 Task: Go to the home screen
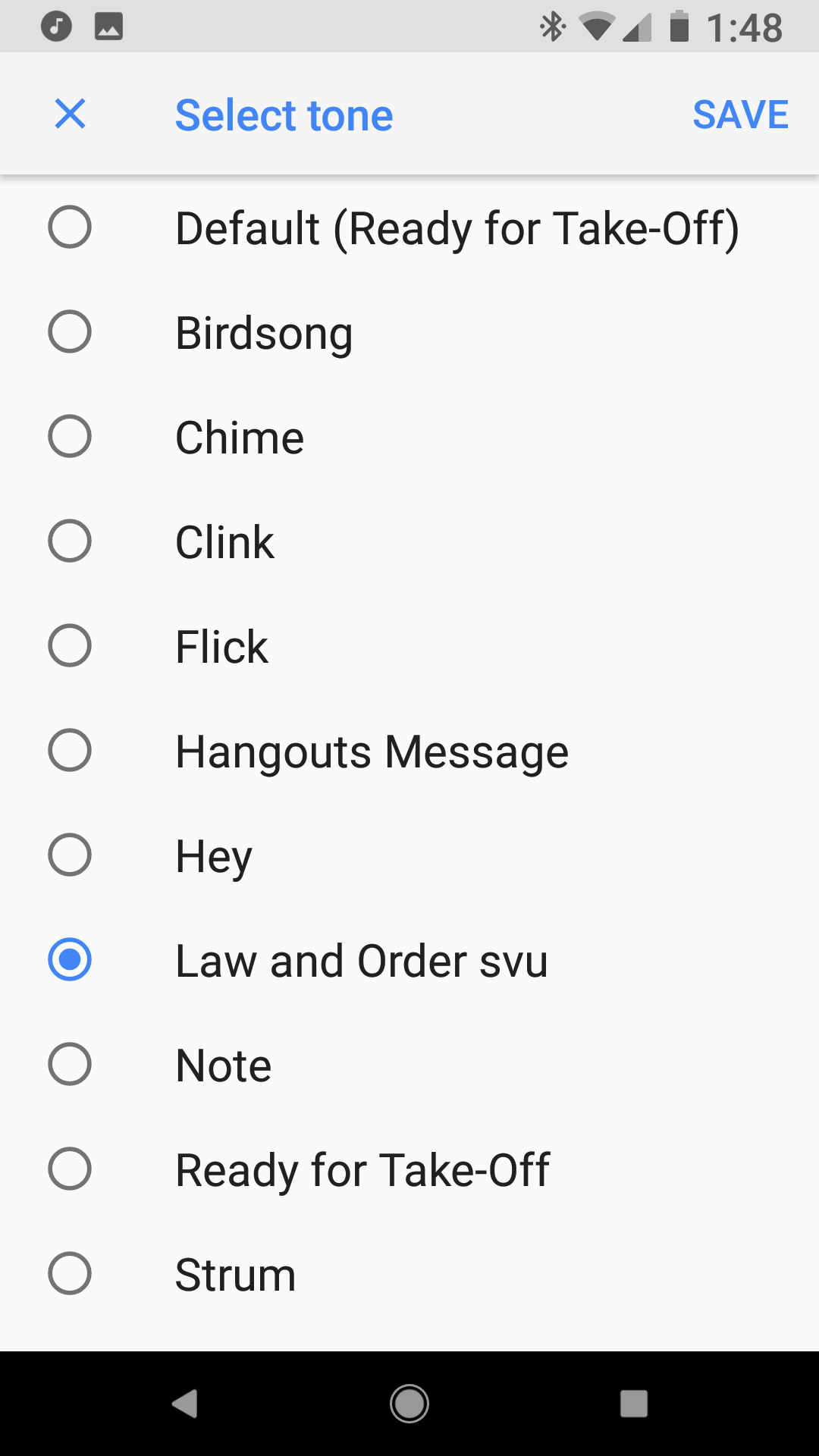[409, 1404]
